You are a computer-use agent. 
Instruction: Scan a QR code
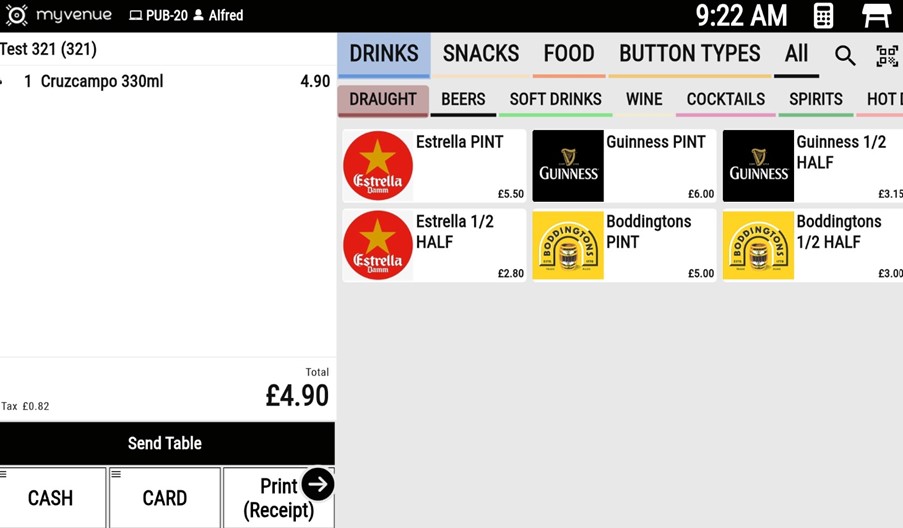point(886,56)
